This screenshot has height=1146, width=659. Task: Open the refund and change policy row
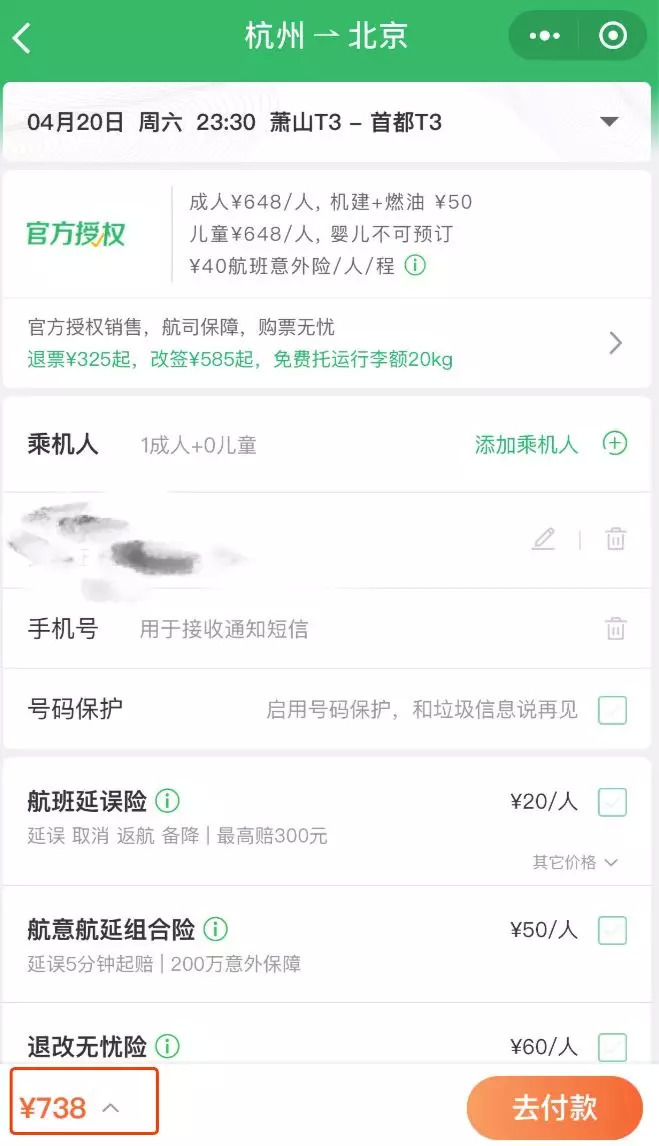tap(327, 343)
